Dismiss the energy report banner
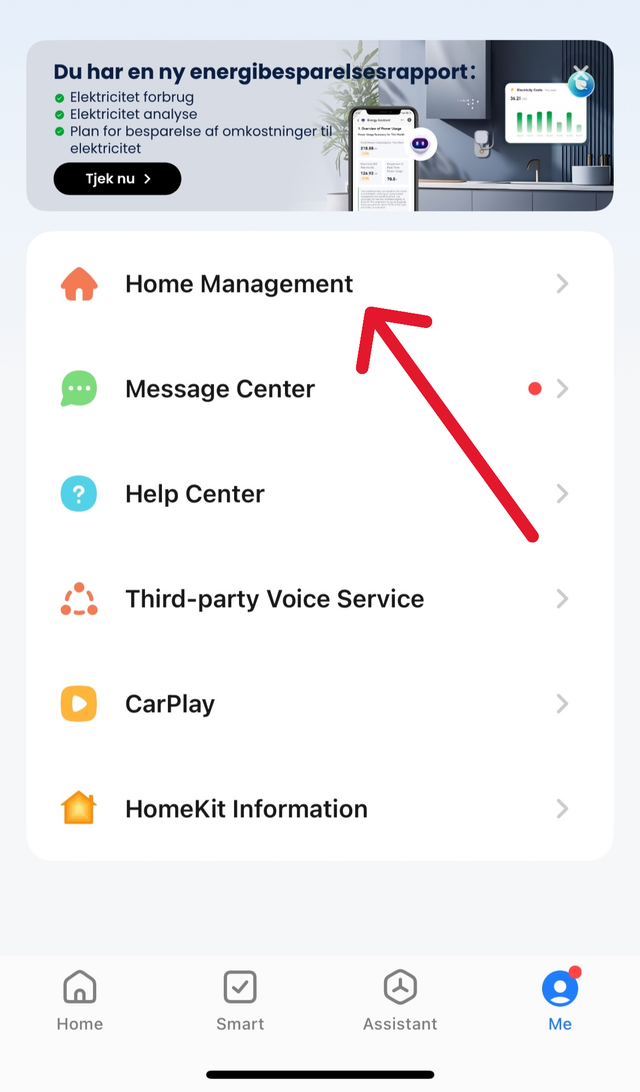 [580, 72]
